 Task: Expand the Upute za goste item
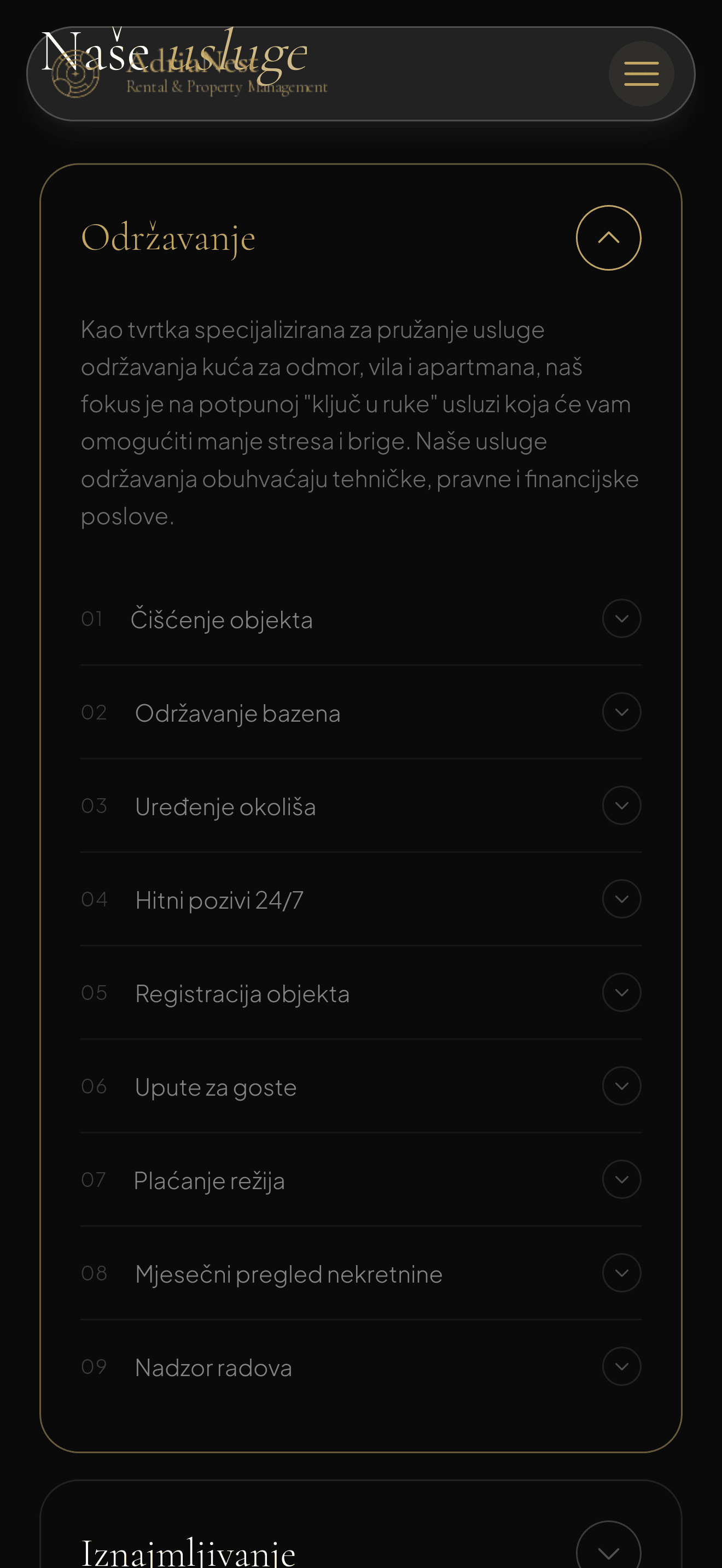pos(621,1085)
